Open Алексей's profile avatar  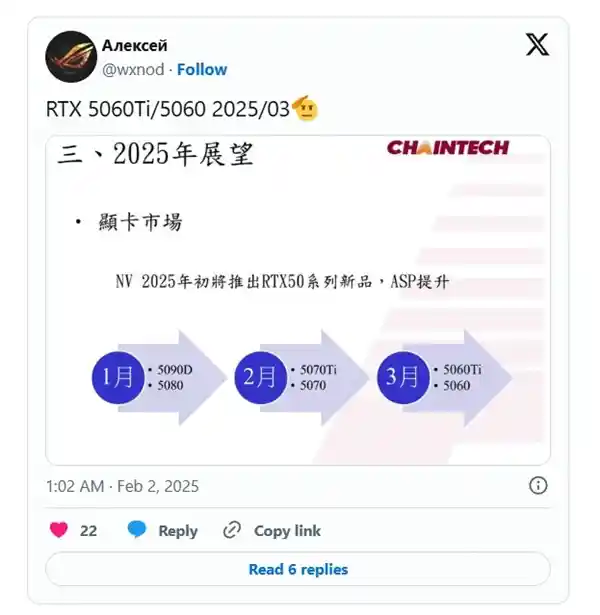coord(71,58)
